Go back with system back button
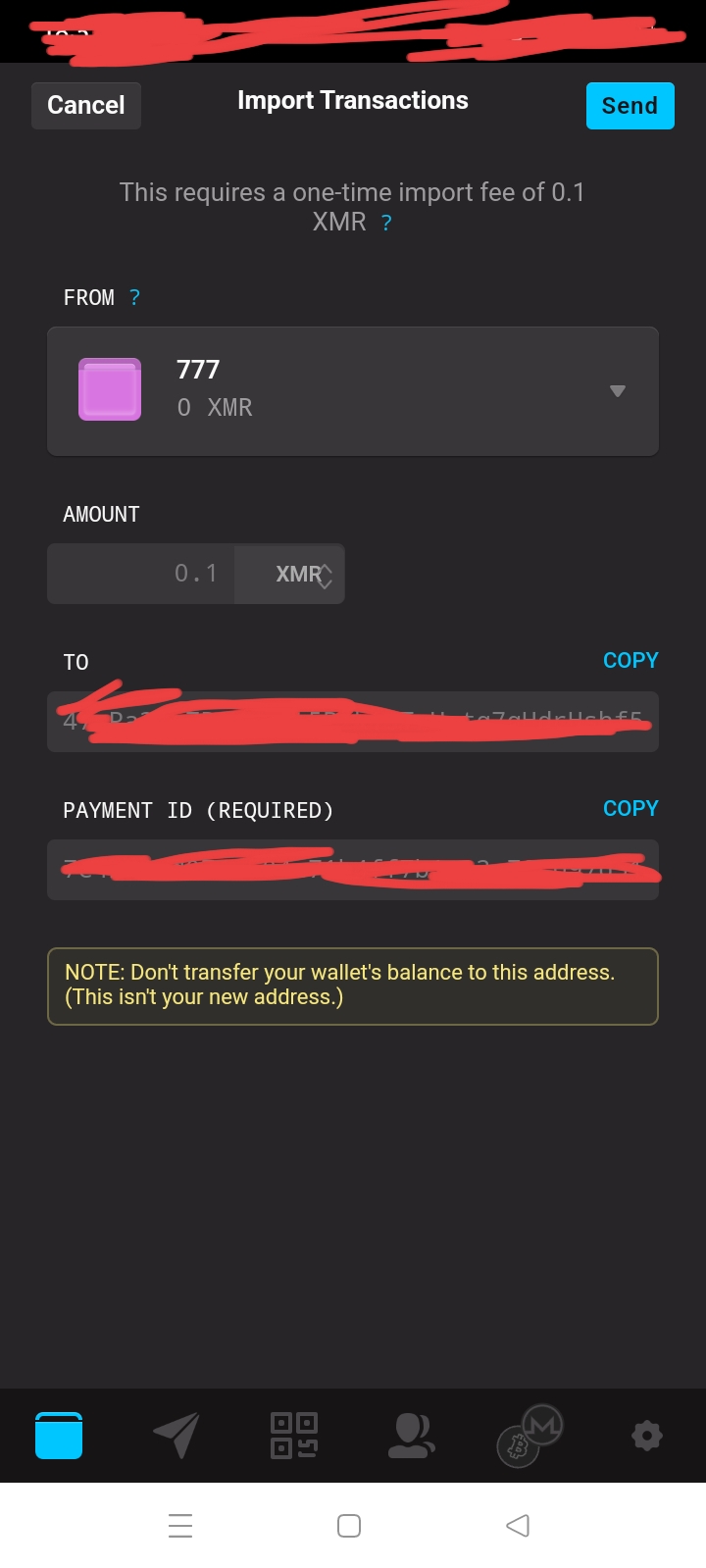Viewport: 706px width, 1568px height. point(518,1526)
